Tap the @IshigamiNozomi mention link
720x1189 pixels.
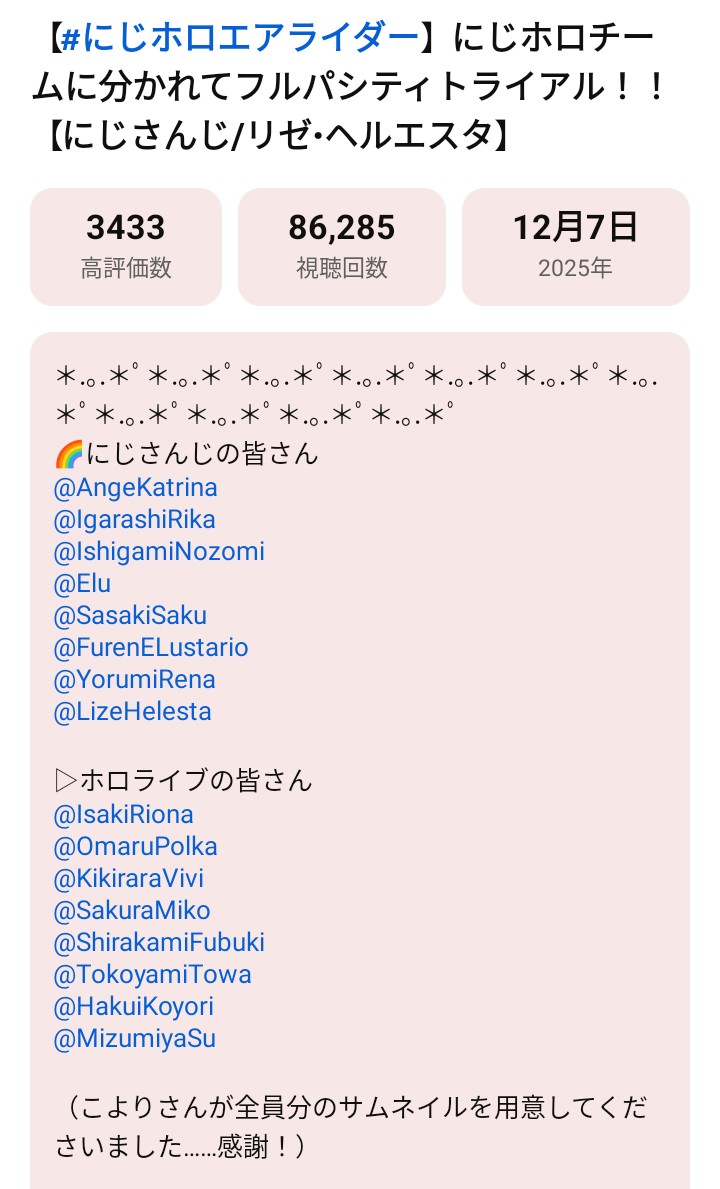tap(159, 552)
